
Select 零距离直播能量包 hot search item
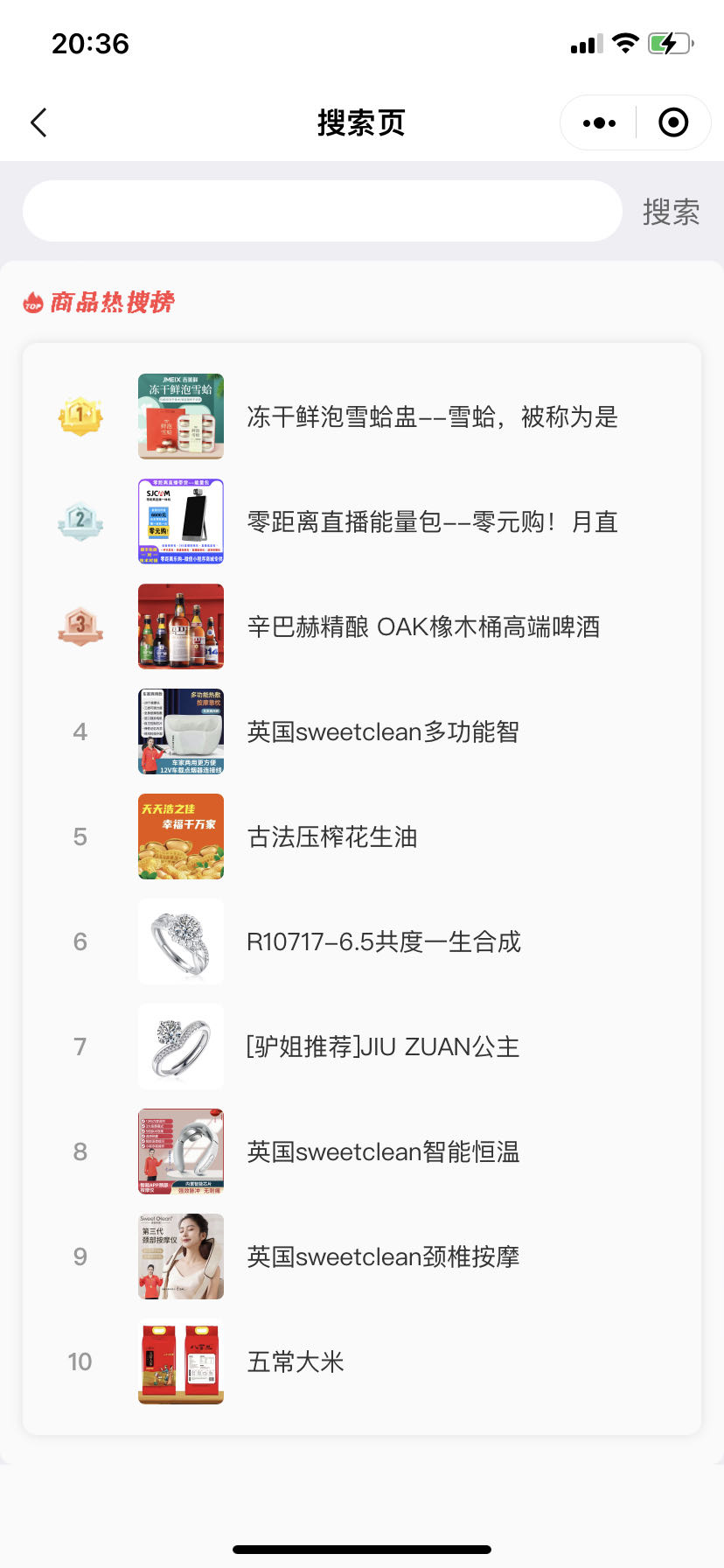[x=432, y=521]
